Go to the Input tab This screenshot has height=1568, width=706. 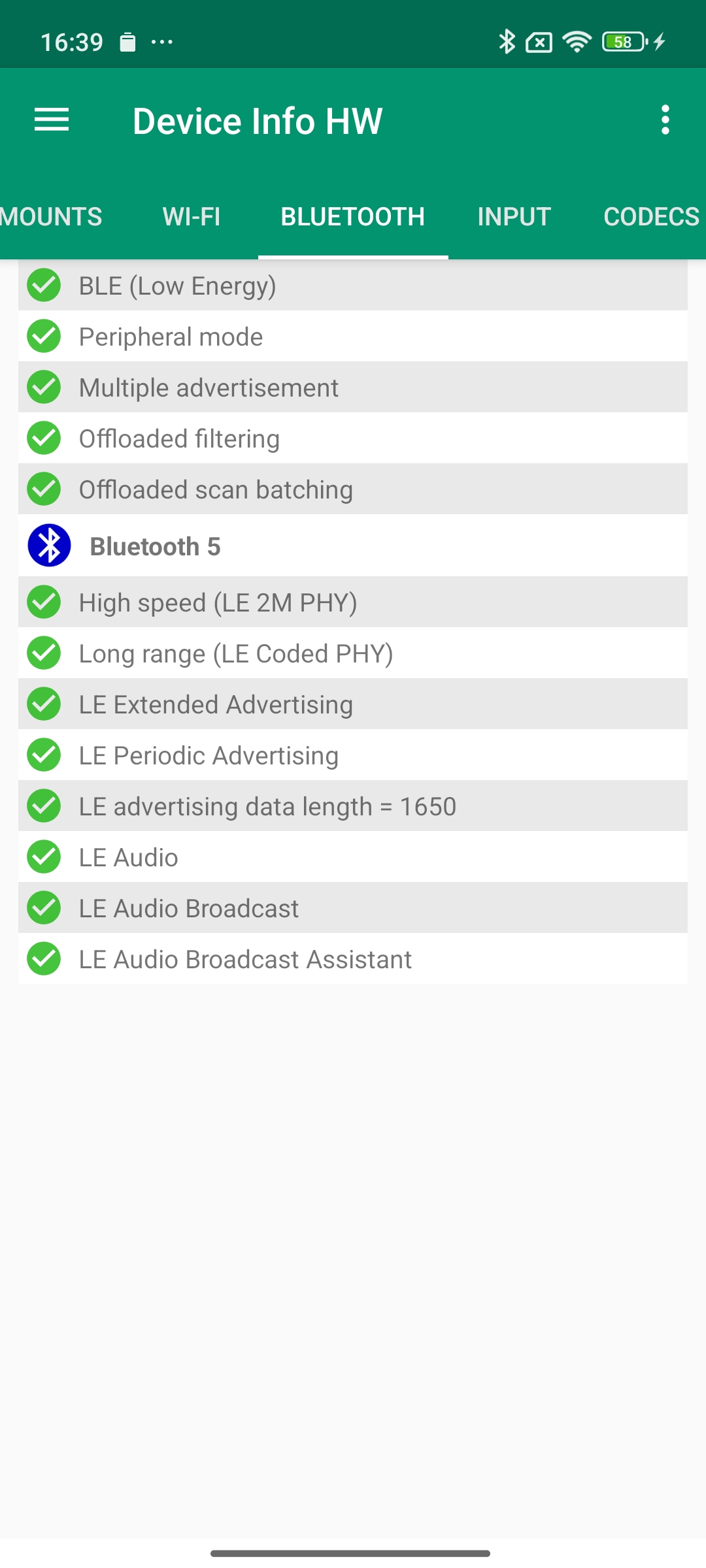(514, 217)
